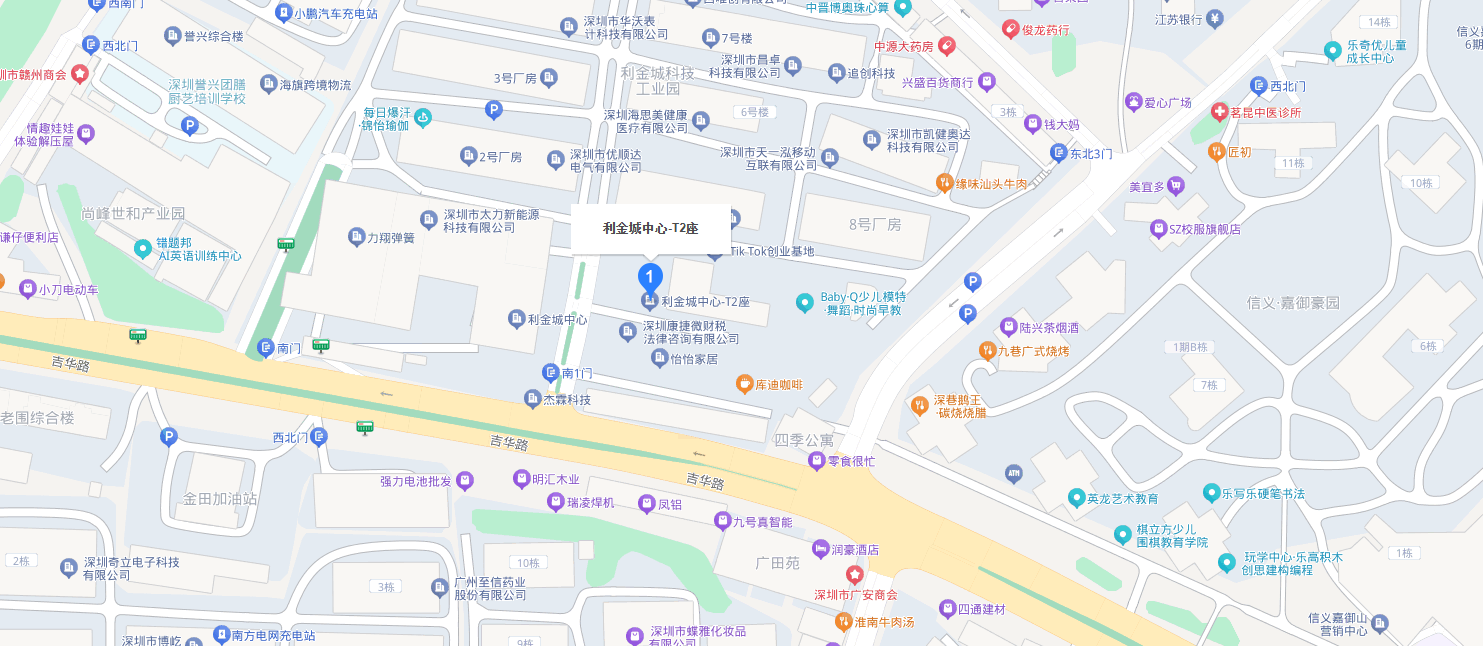The image size is (1483, 646).
Task: Tap the 每日爆汗·锦怡瑜伽 marker
Action: [423, 118]
